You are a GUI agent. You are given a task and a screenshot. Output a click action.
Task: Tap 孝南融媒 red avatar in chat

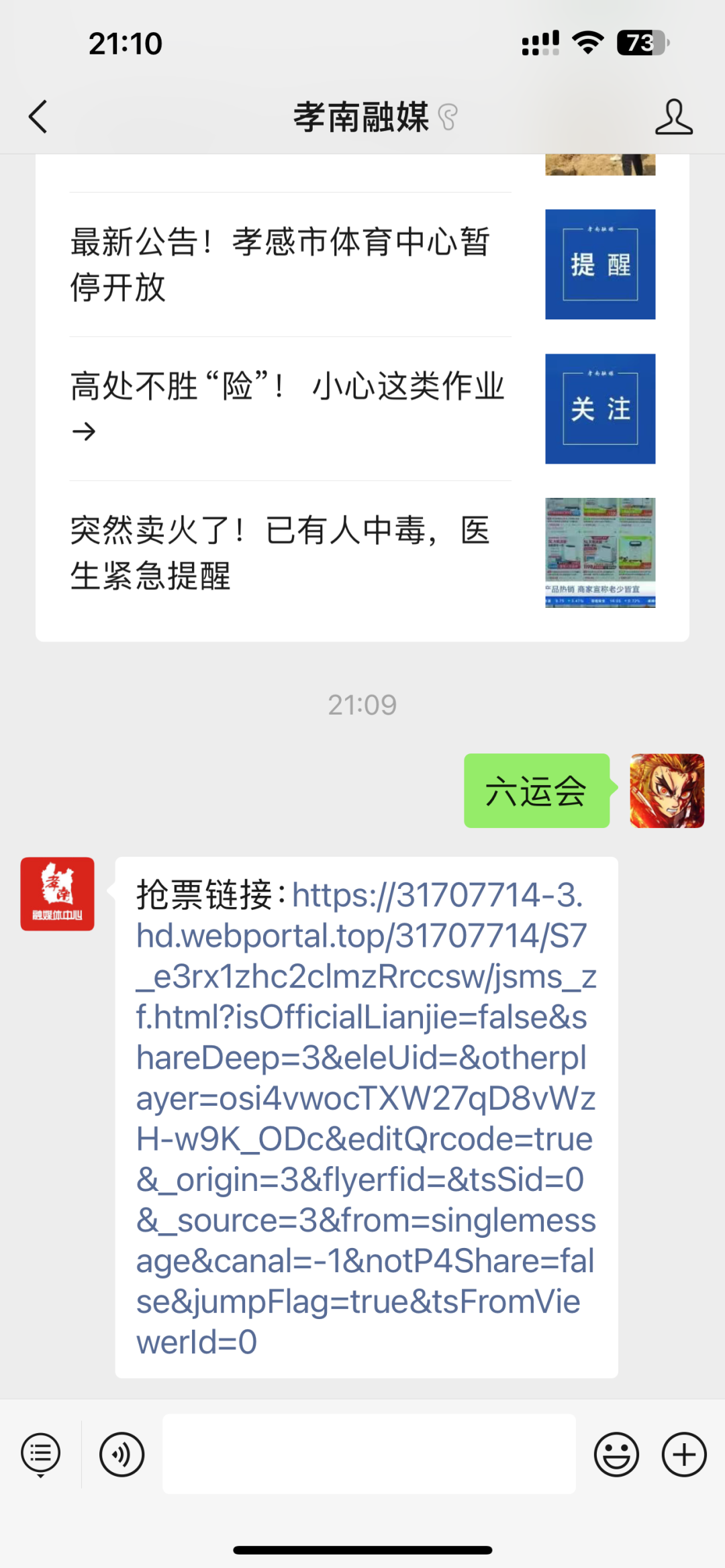tap(58, 894)
